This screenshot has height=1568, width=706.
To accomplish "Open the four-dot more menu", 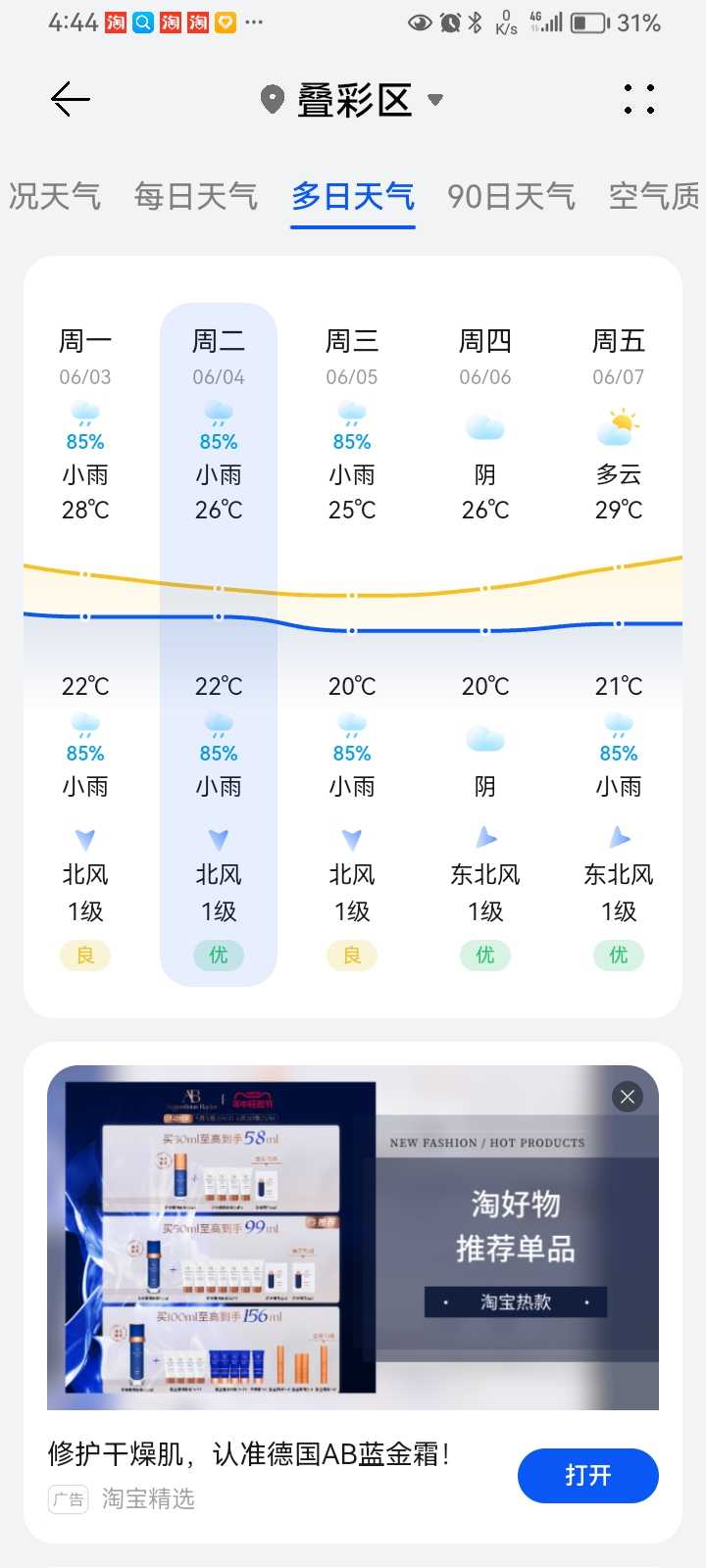I will [639, 99].
